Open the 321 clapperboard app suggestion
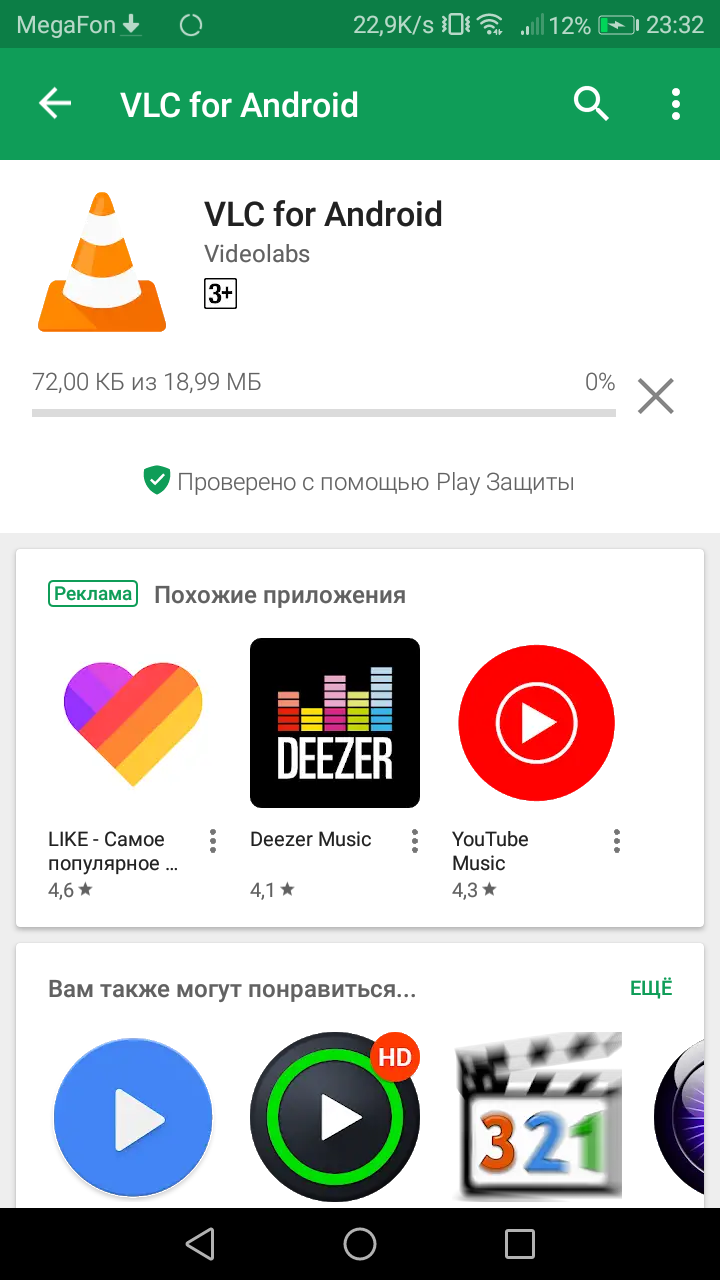 [x=537, y=1116]
